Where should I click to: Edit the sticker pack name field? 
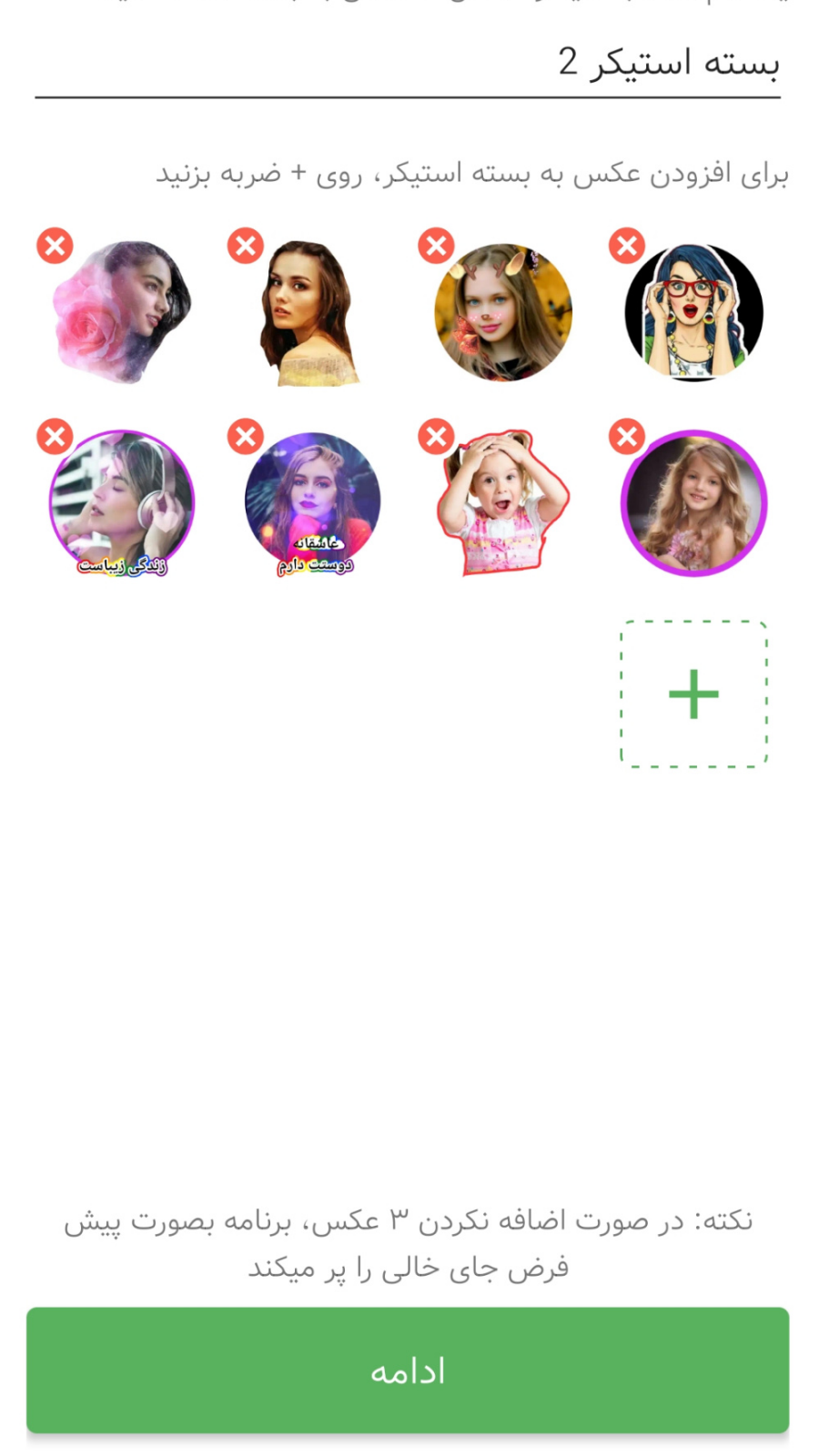(x=408, y=64)
